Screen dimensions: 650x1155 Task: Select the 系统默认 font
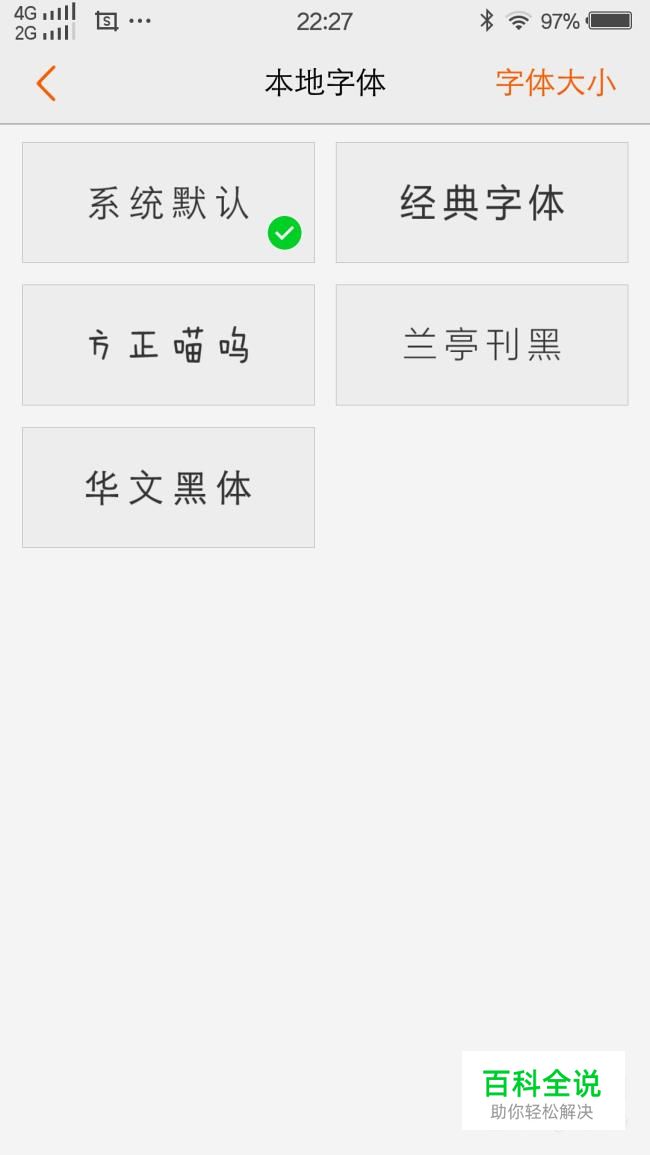click(168, 203)
